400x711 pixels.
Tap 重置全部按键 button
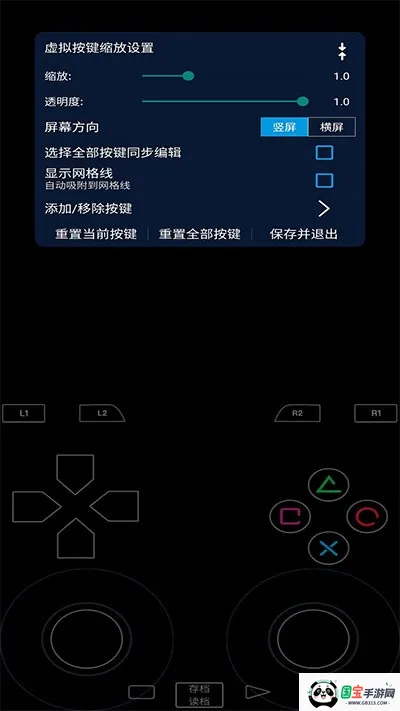tap(200, 234)
